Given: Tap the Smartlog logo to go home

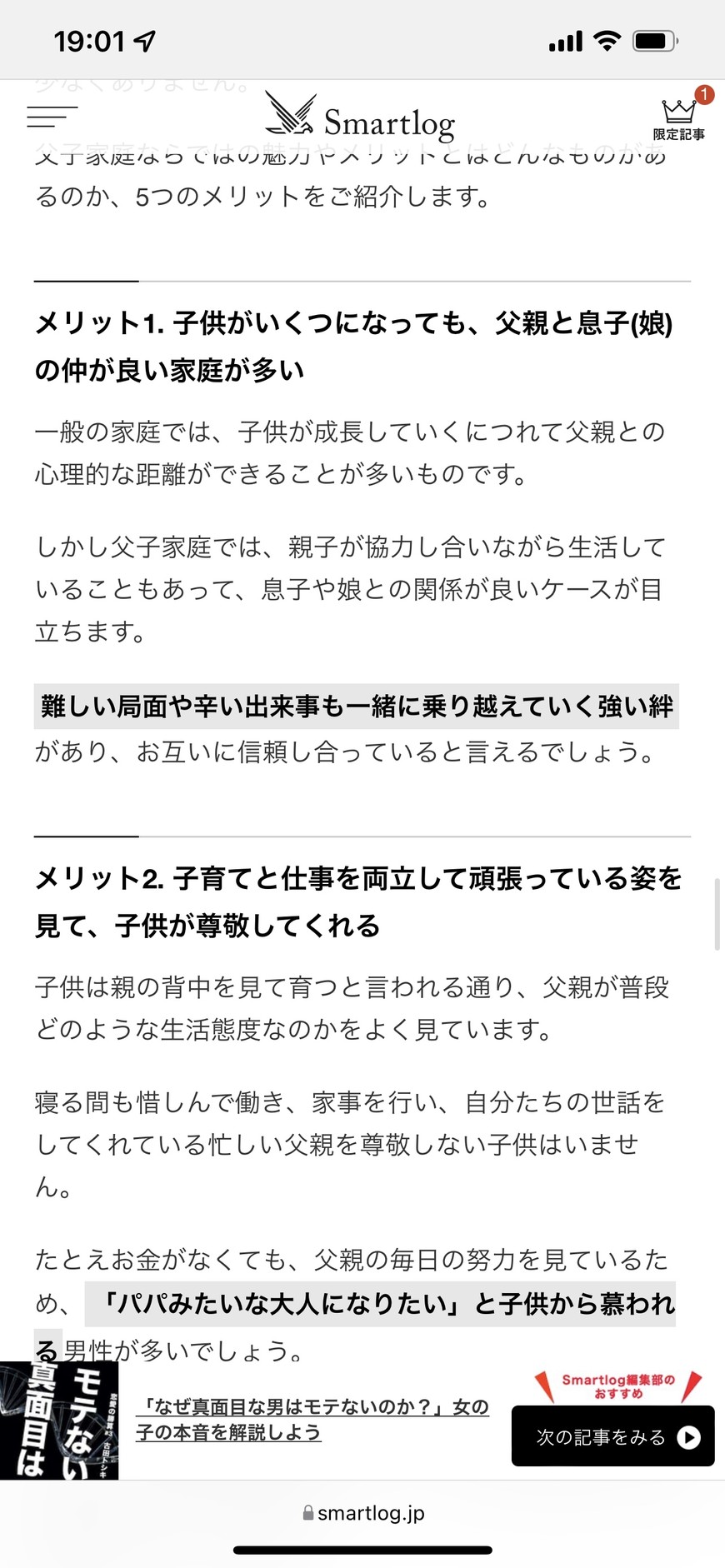Looking at the screenshot, I should point(360,117).
